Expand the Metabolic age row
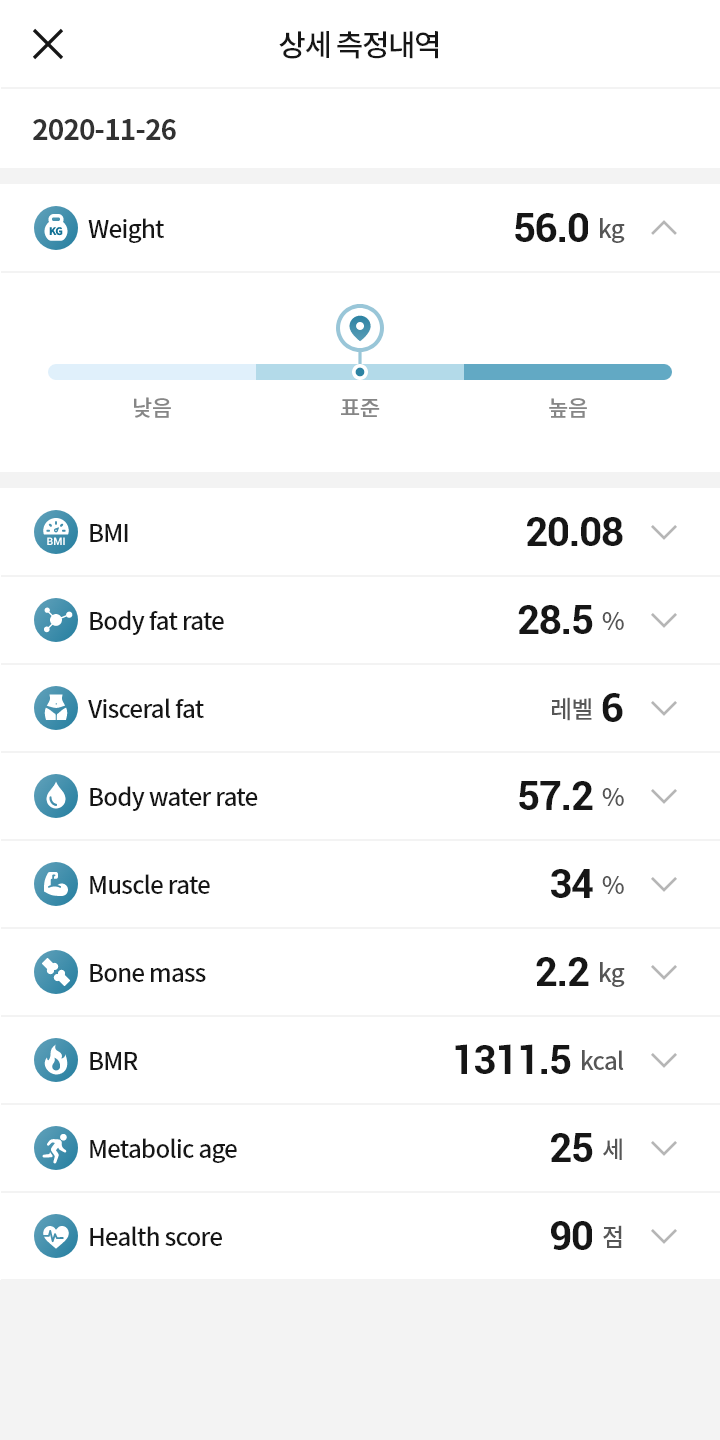 coord(663,1148)
